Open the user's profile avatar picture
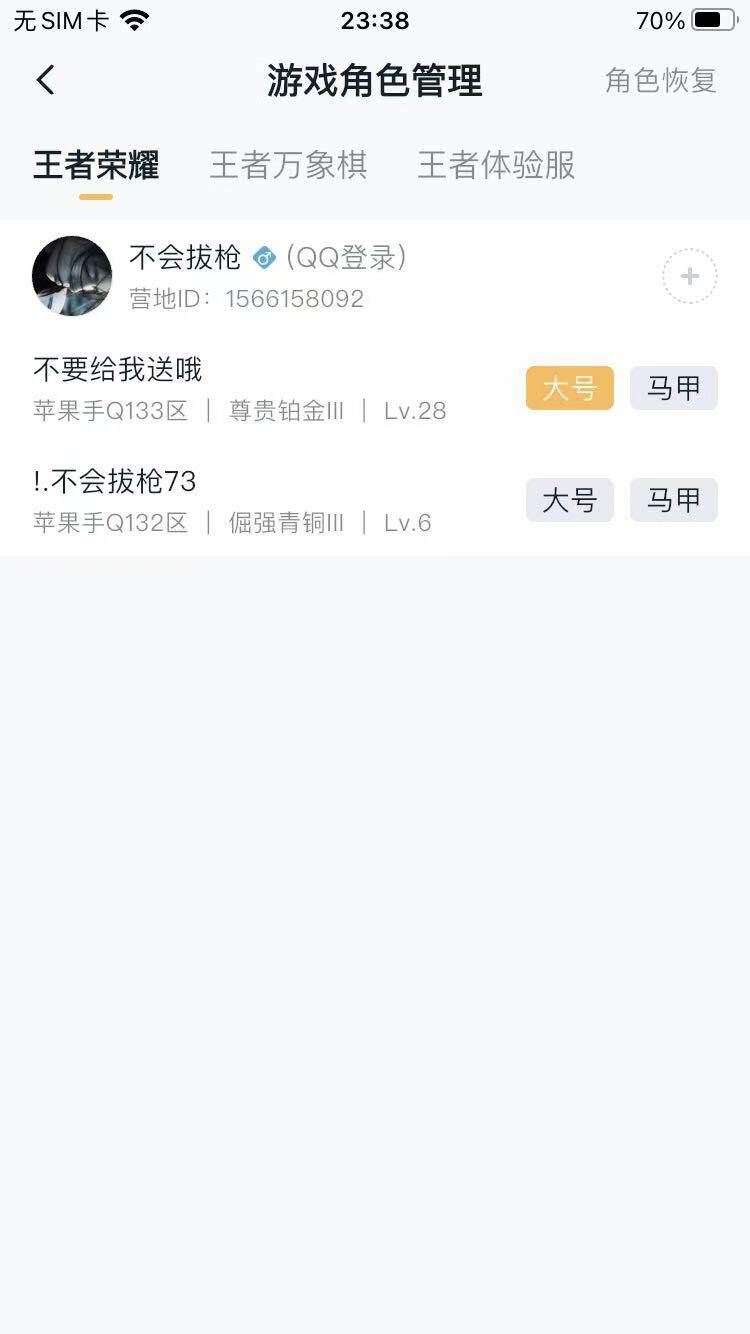Screen dimensions: 750x1334 point(71,275)
